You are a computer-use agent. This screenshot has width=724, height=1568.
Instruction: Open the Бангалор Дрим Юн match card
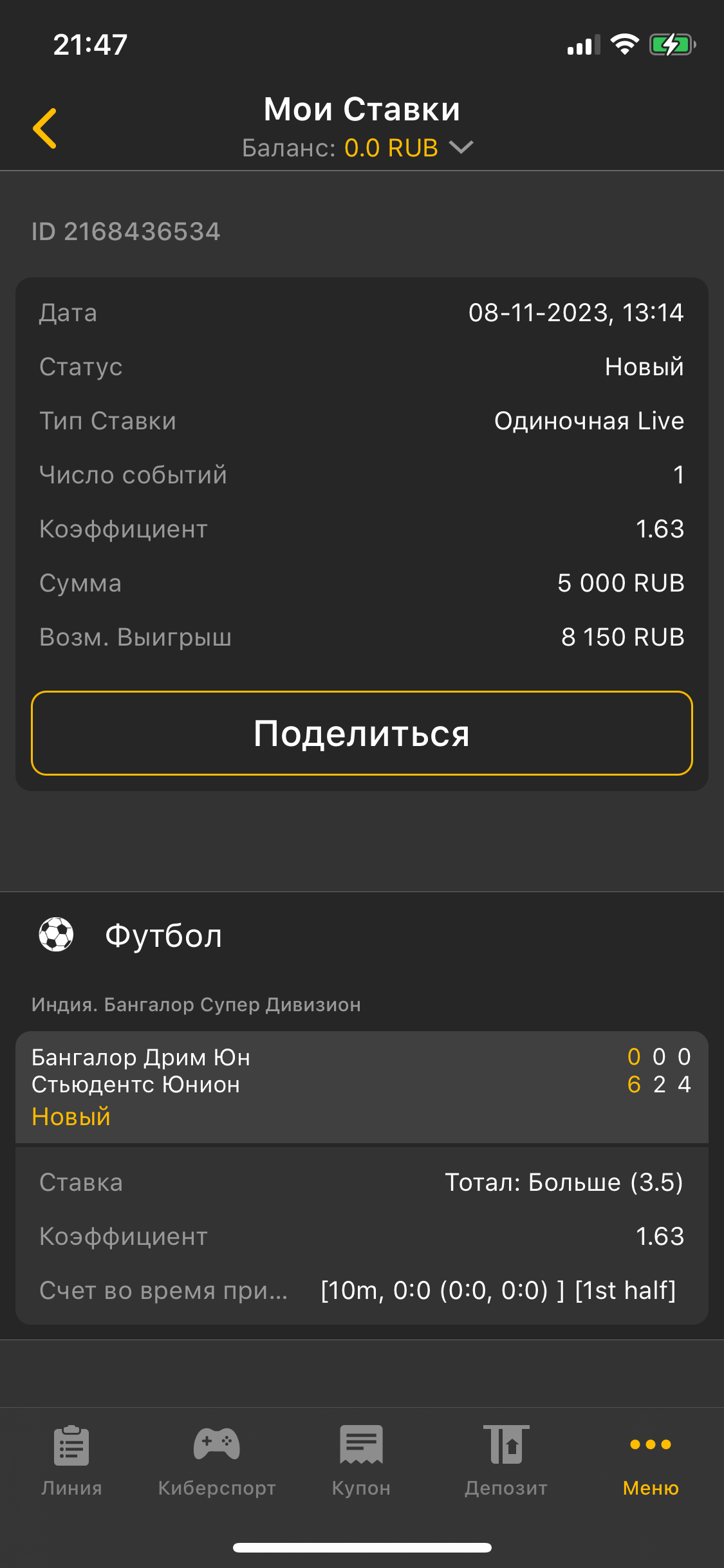coord(360,1086)
